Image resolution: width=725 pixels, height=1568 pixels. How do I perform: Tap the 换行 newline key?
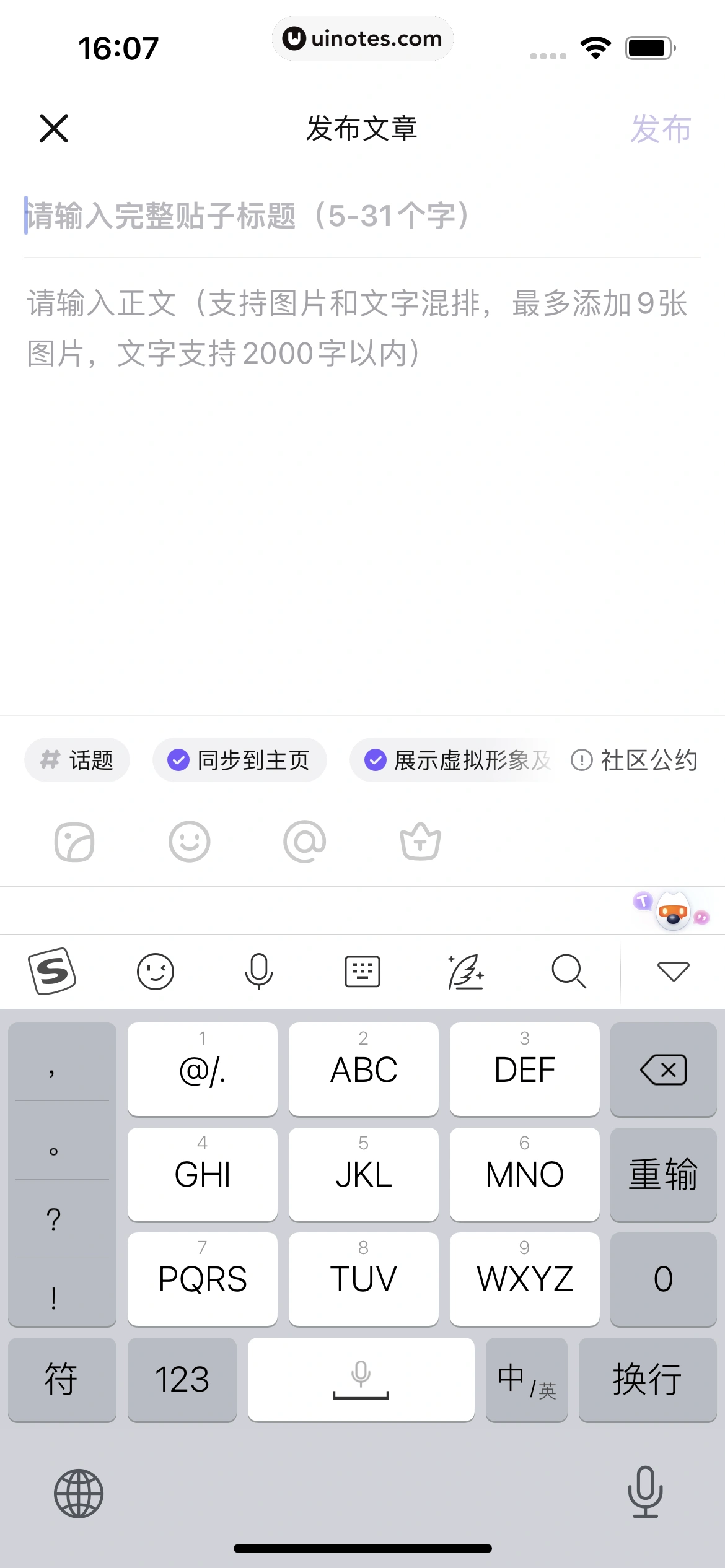tap(647, 1380)
